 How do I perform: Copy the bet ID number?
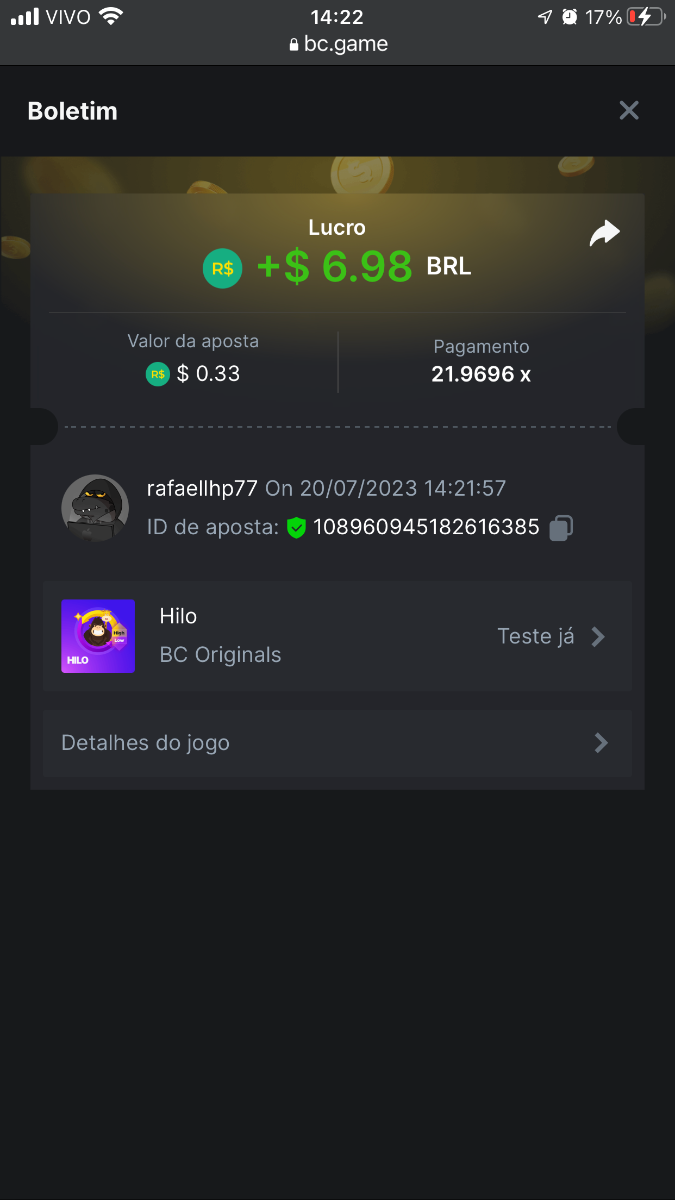(x=561, y=527)
